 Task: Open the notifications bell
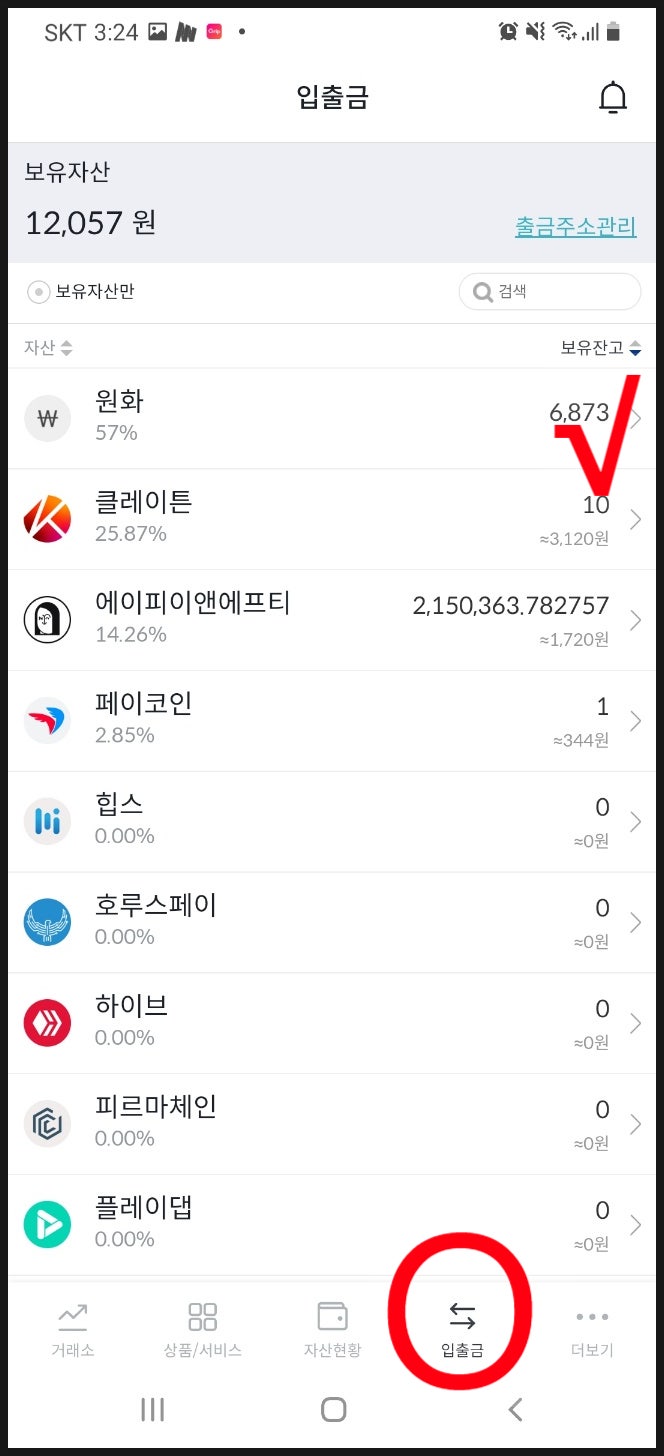tap(612, 98)
